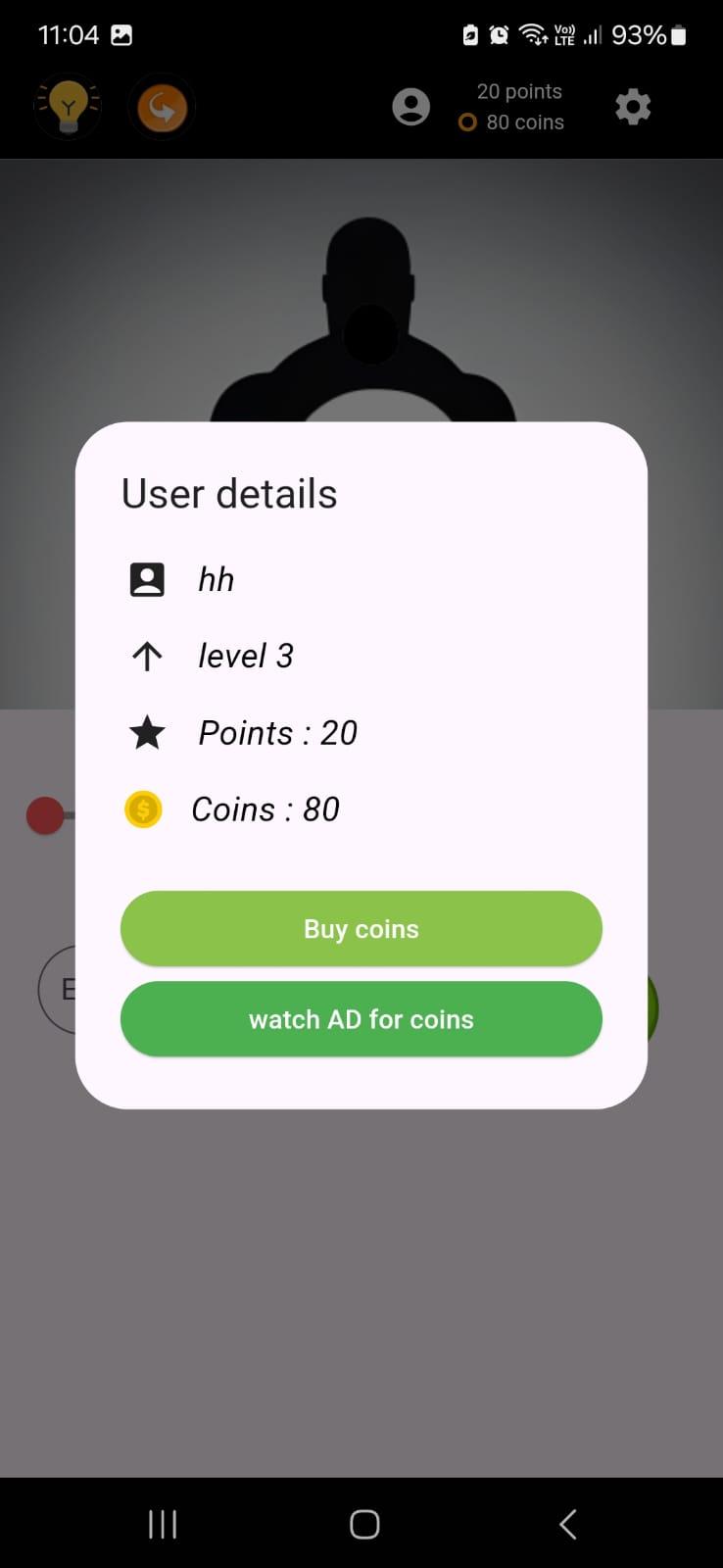Go back with the system back button
The width and height of the screenshot is (723, 1568).
(x=567, y=1524)
